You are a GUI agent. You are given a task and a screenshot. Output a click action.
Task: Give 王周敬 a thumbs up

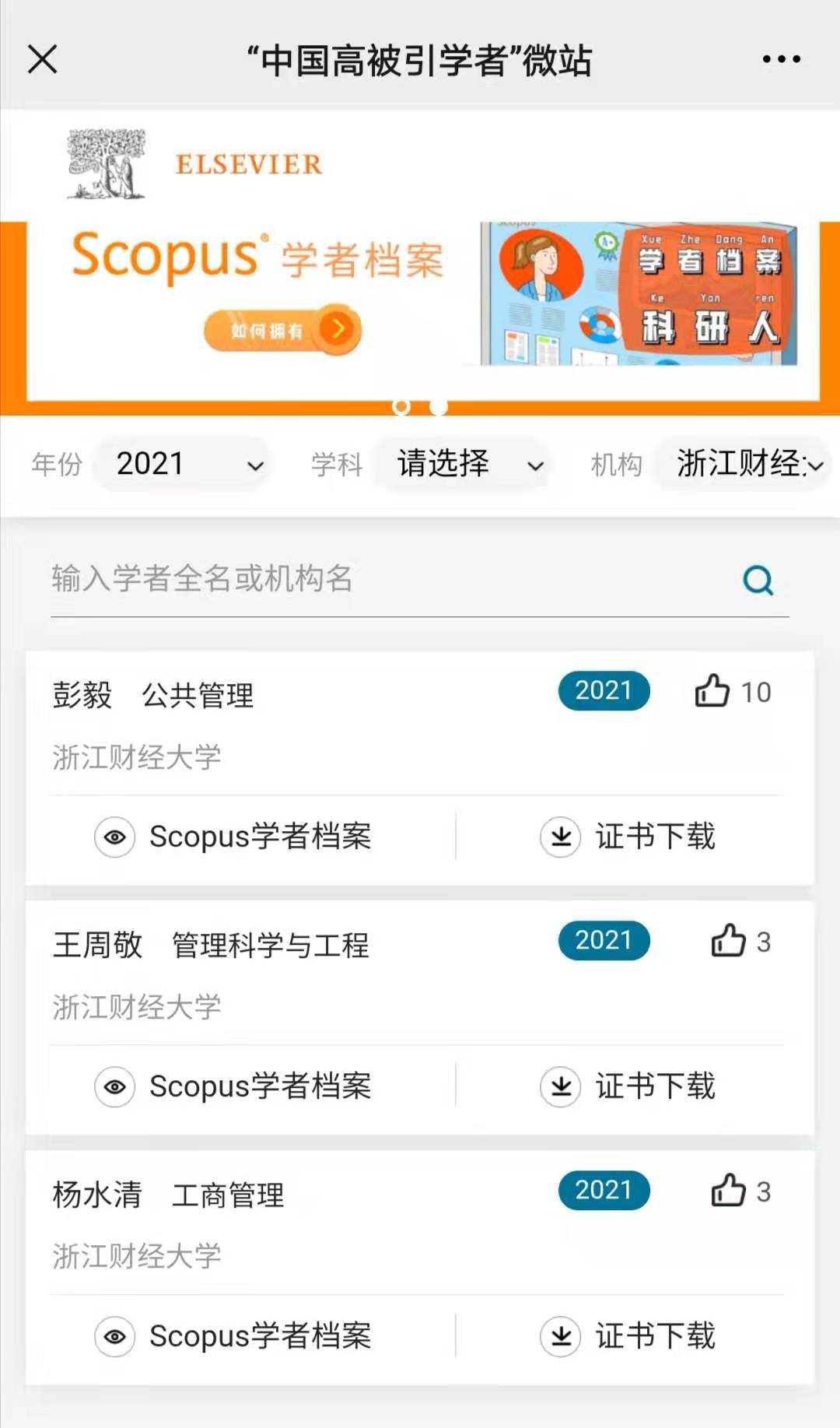pyautogui.click(x=729, y=941)
